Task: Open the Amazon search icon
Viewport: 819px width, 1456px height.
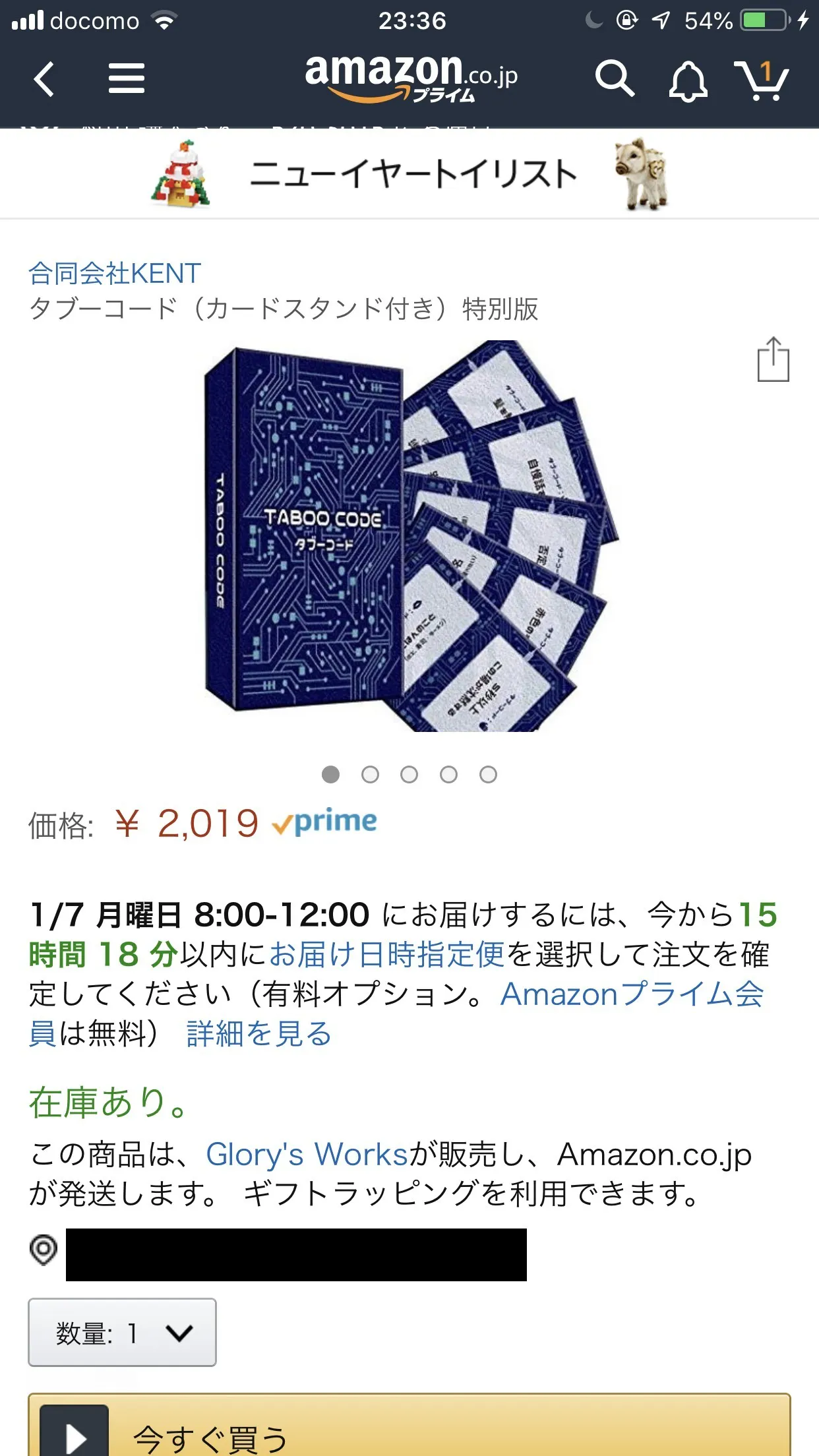Action: 613,79
